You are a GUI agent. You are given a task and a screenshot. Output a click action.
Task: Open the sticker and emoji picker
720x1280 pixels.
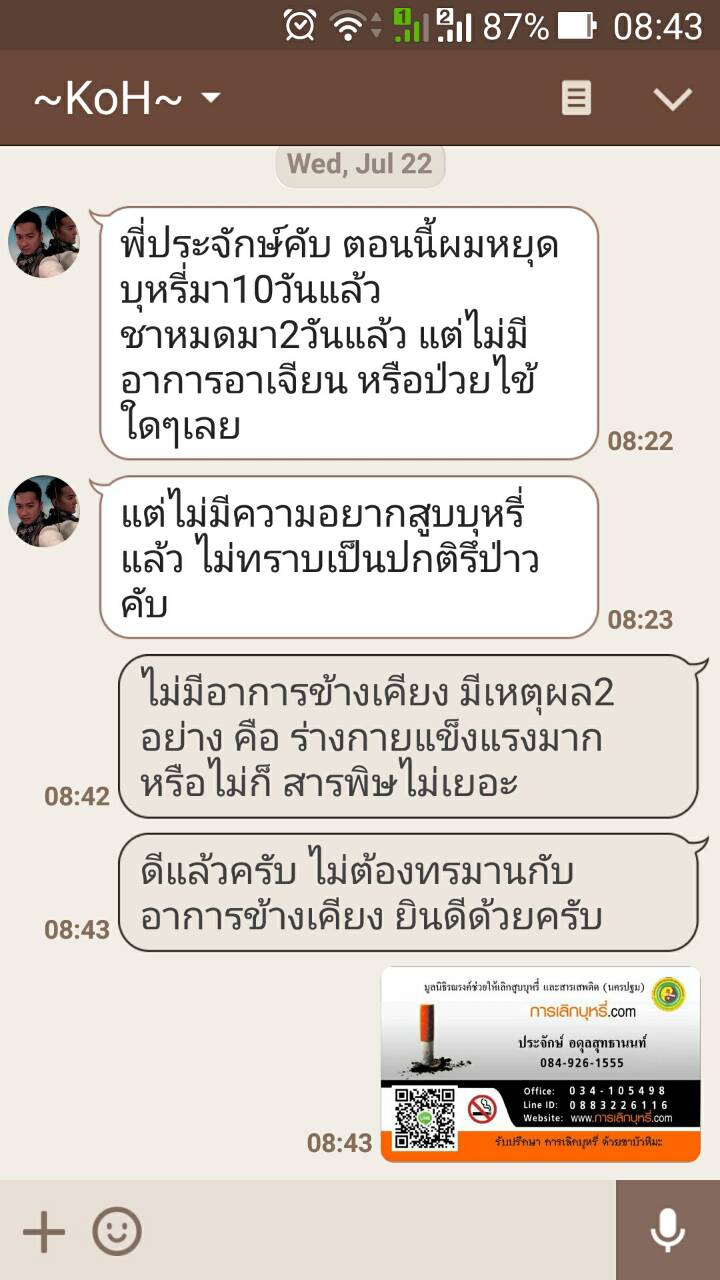point(117,1231)
